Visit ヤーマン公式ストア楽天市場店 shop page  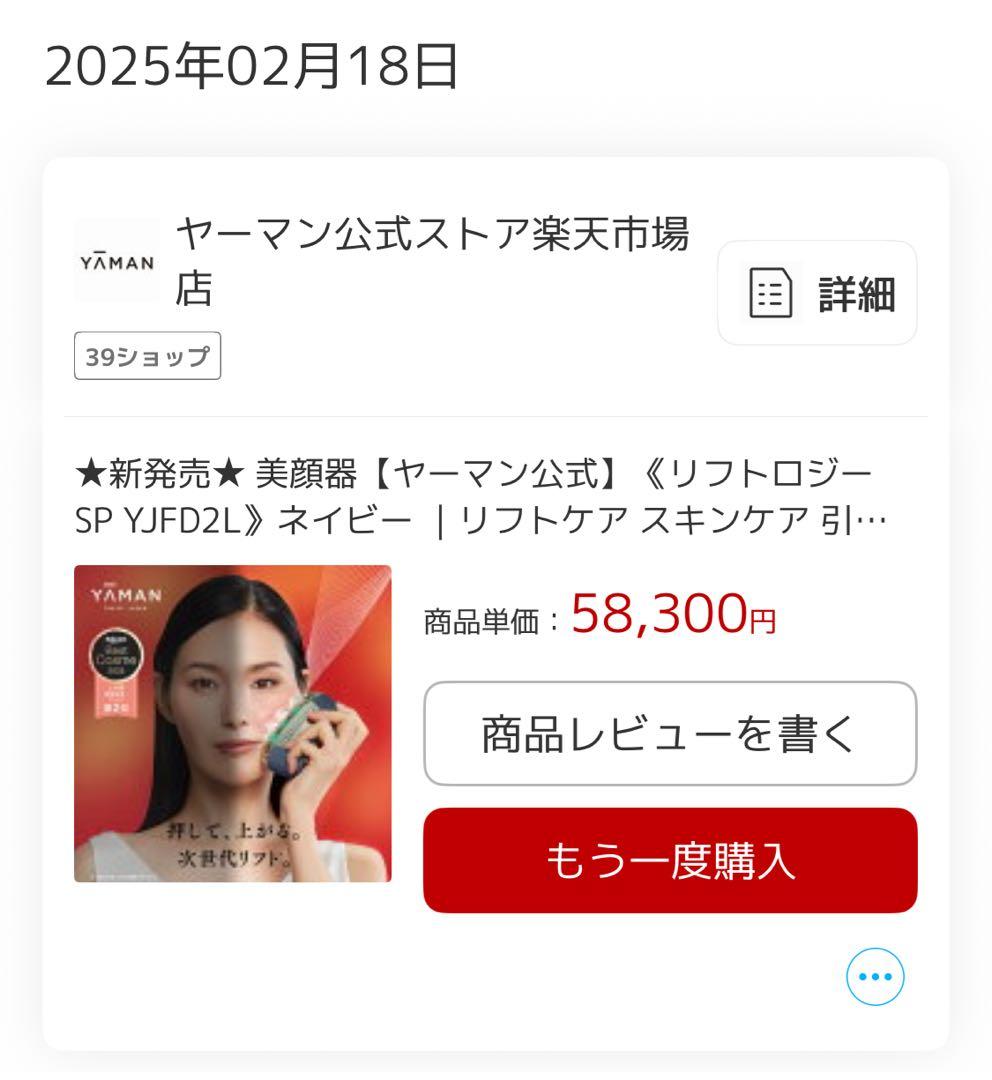(x=432, y=260)
